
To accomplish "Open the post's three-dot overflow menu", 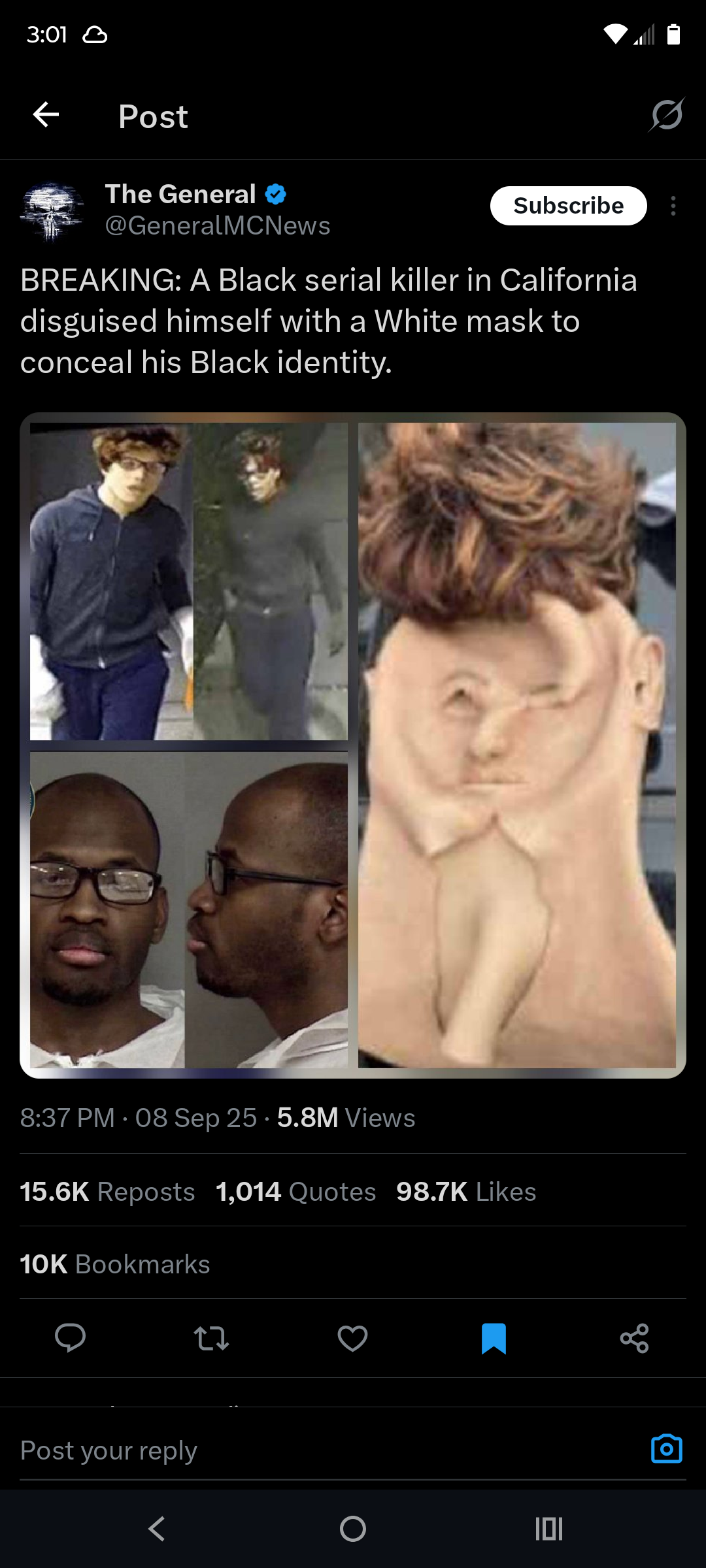I will (x=673, y=206).
